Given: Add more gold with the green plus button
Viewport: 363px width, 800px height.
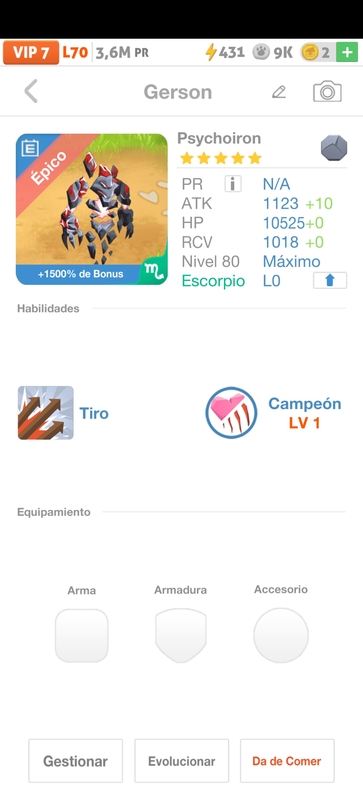Looking at the screenshot, I should pyautogui.click(x=347, y=52).
